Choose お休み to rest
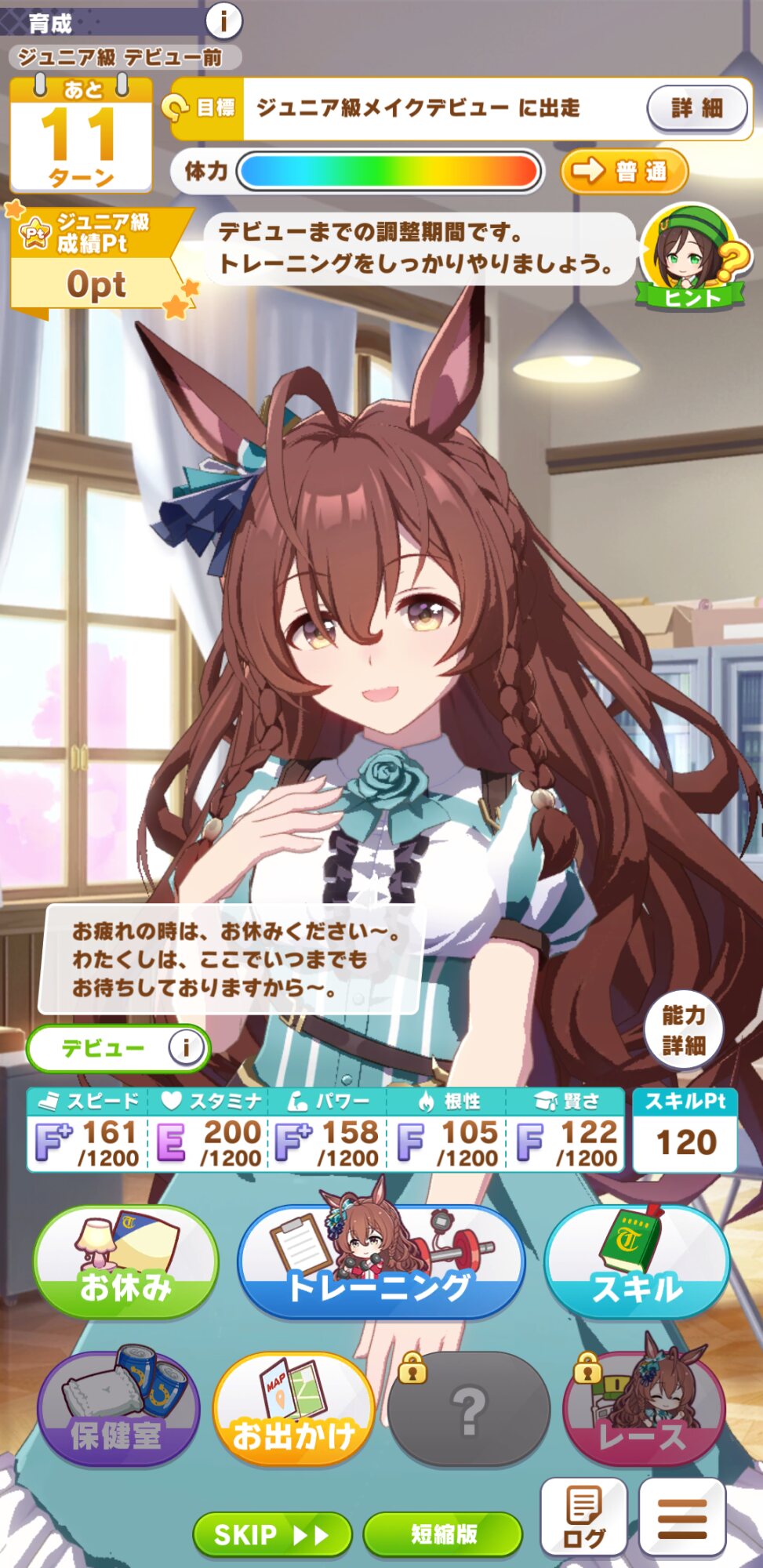 point(125,1263)
